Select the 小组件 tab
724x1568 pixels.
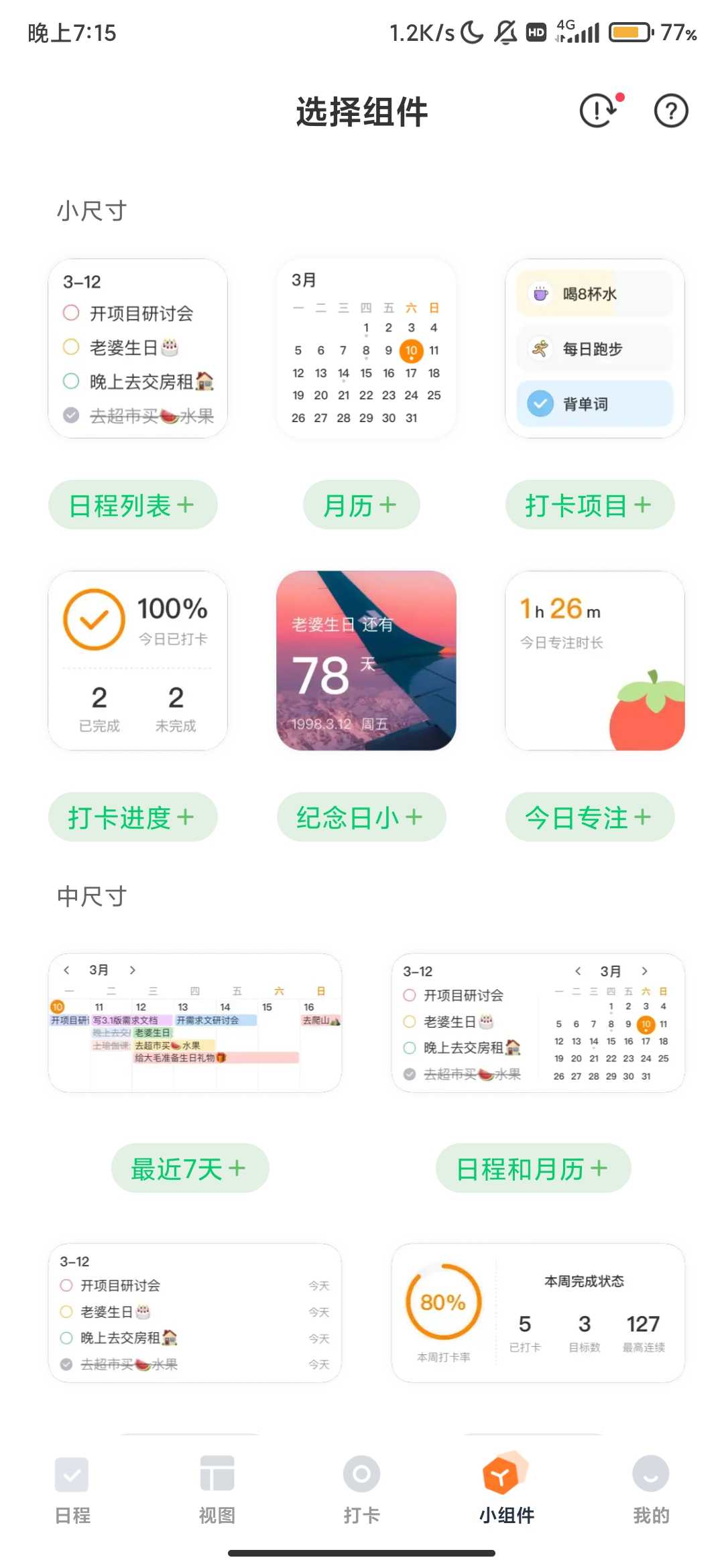[506, 1489]
